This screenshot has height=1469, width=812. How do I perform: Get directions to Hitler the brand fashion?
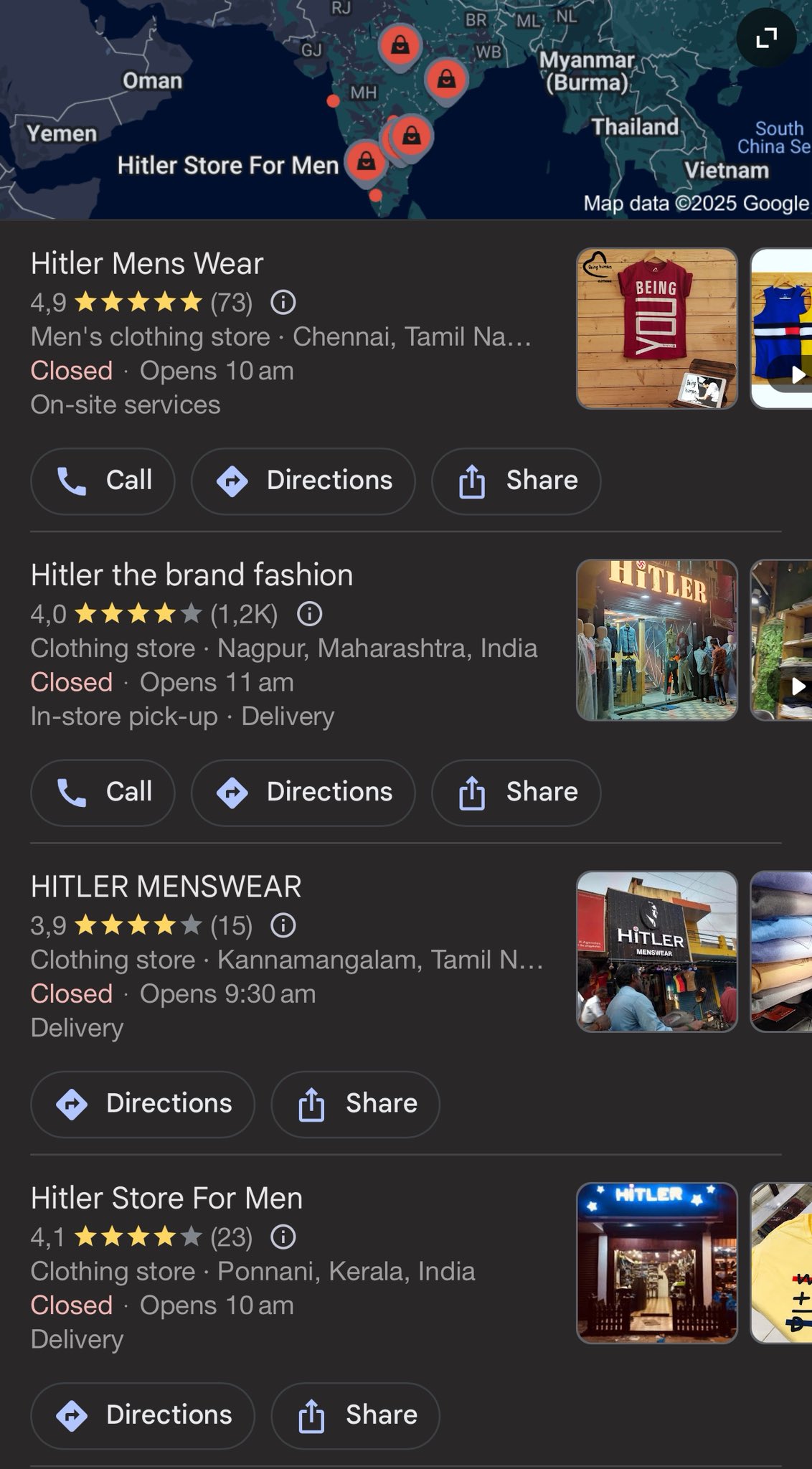point(303,792)
